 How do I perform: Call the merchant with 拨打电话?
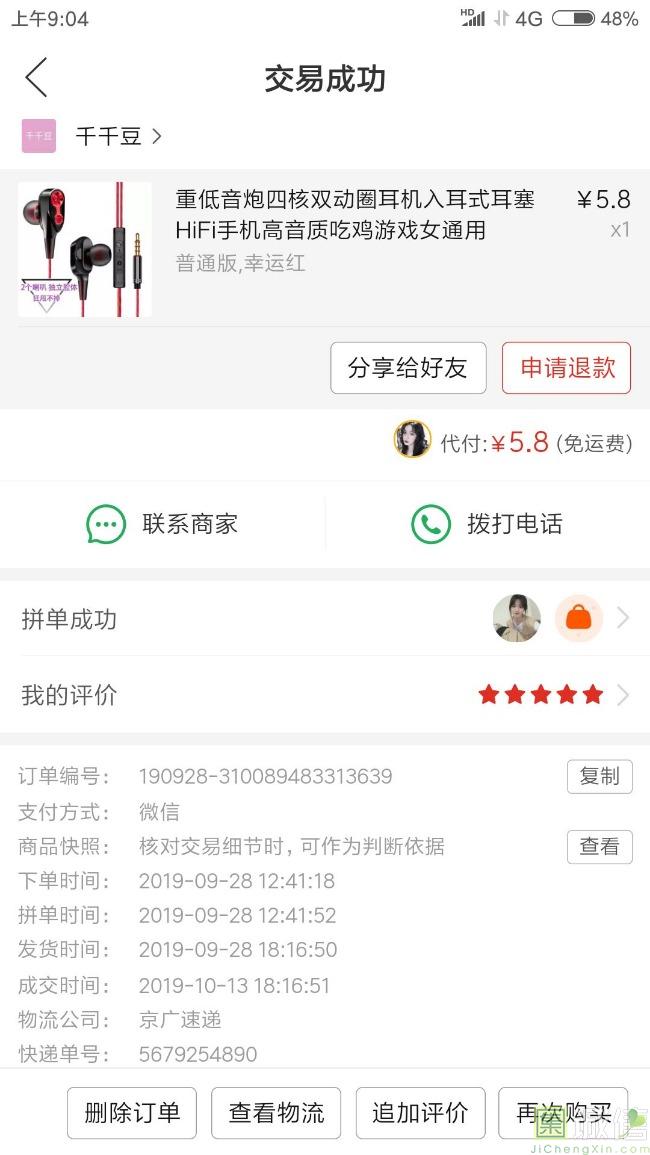(x=487, y=524)
